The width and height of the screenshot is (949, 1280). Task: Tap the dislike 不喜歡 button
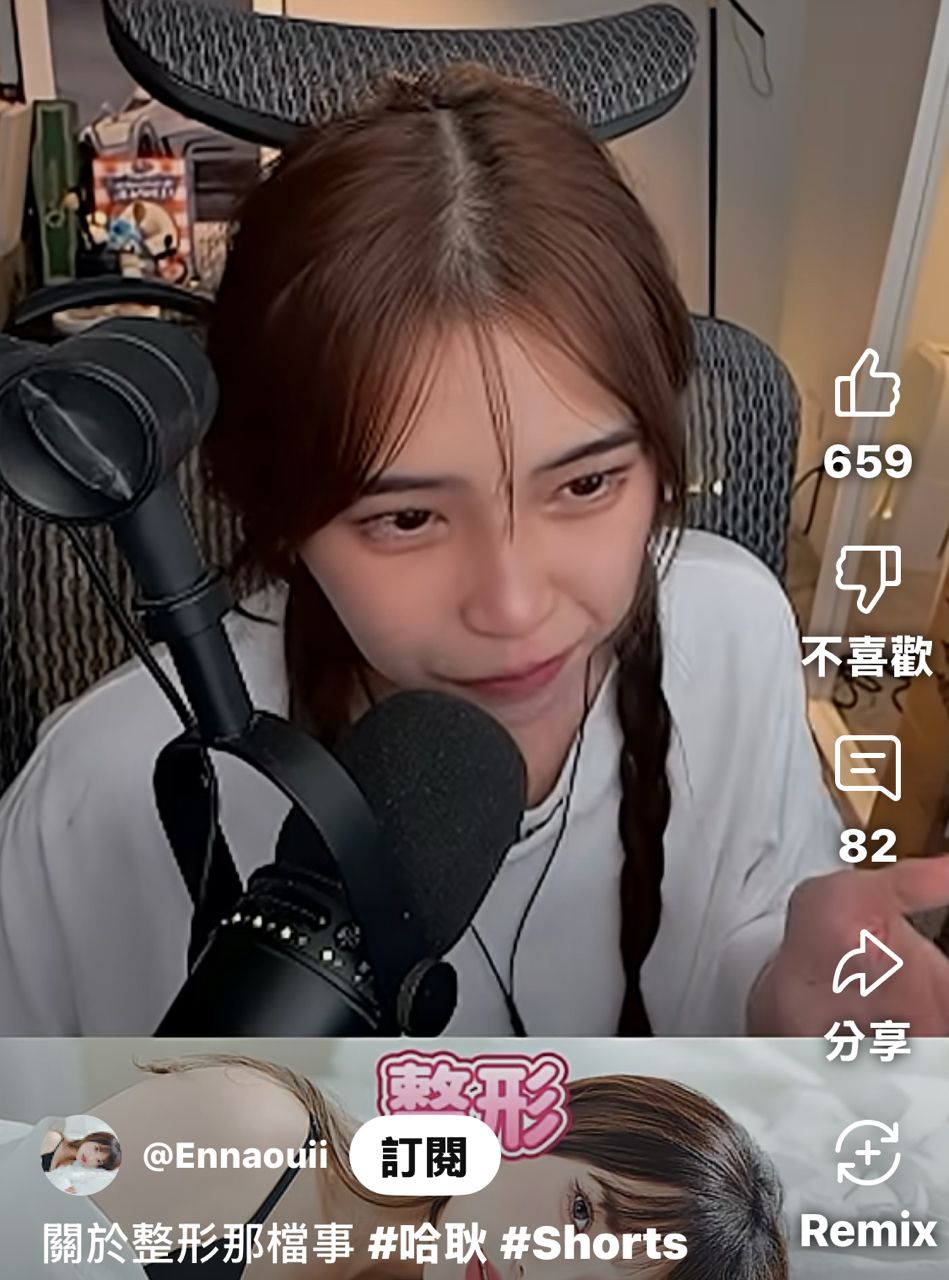pyautogui.click(x=867, y=580)
